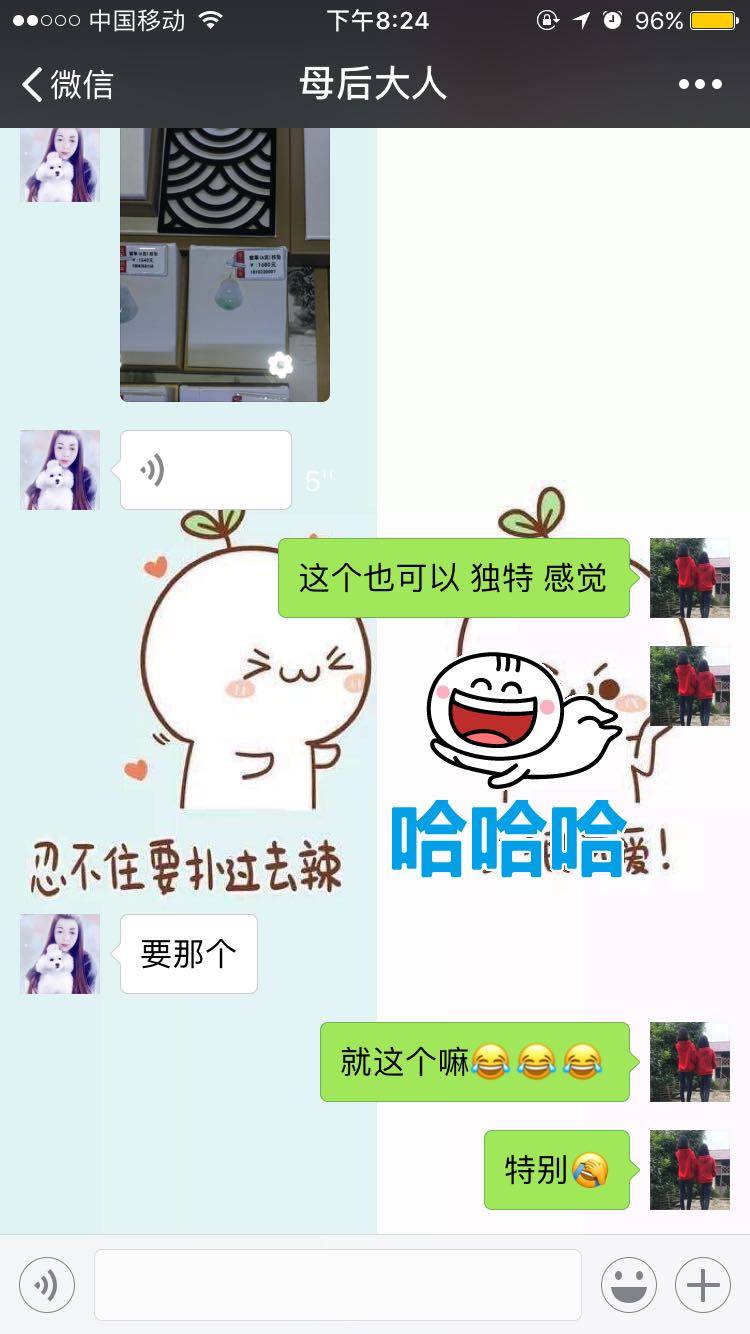This screenshot has width=750, height=1334.
Task: Play the 5-second voice message
Action: tap(206, 470)
